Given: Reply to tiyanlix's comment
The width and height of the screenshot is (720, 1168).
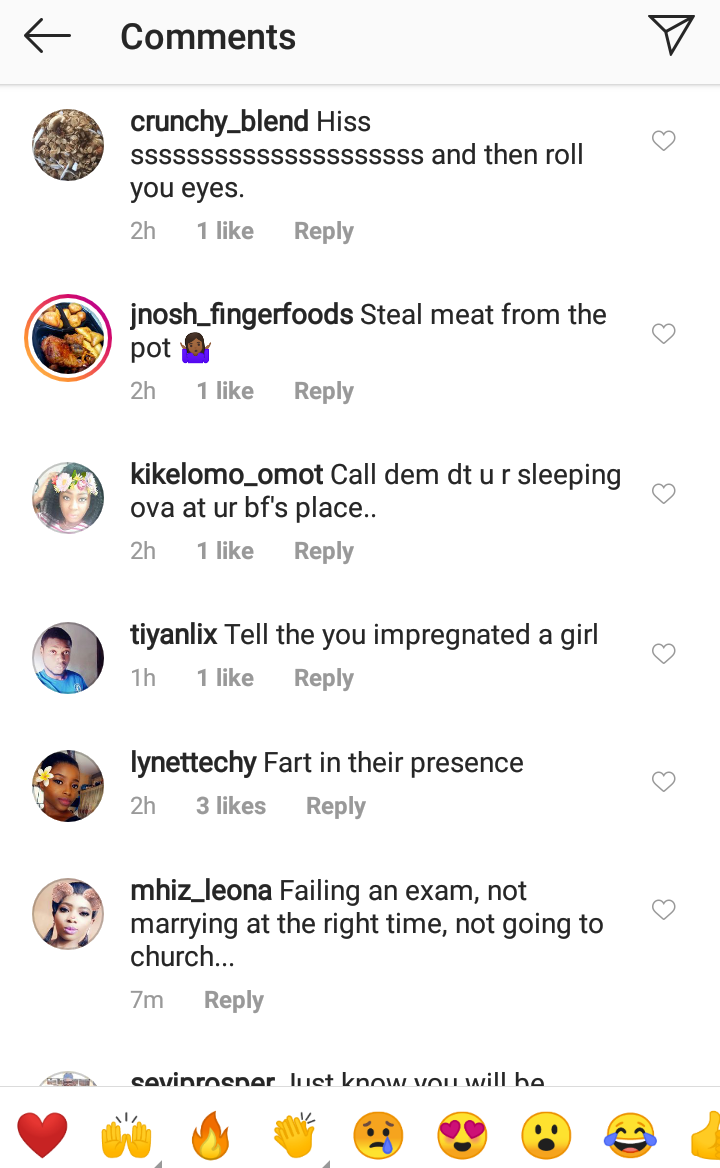Looking at the screenshot, I should [323, 678].
